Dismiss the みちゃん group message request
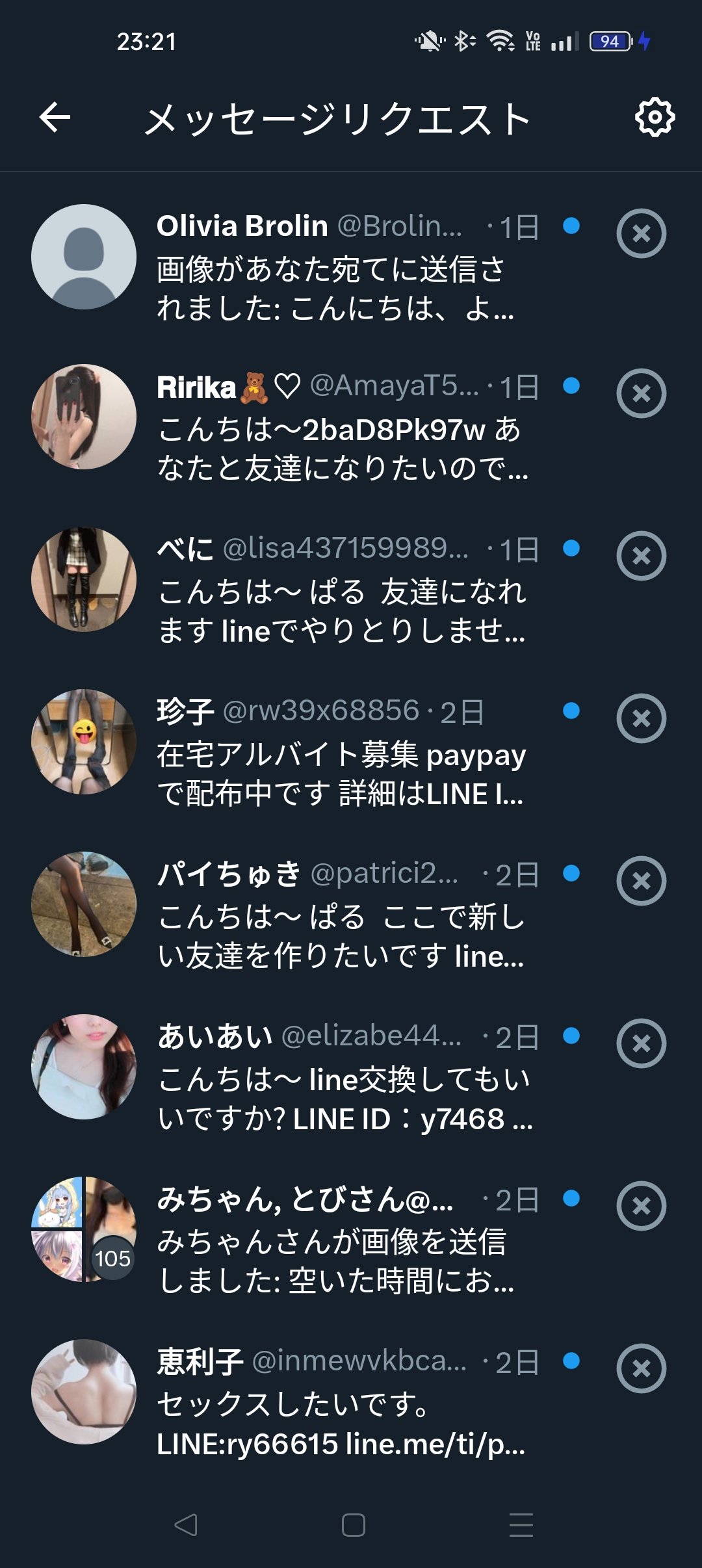702x1568 pixels. (x=641, y=1206)
